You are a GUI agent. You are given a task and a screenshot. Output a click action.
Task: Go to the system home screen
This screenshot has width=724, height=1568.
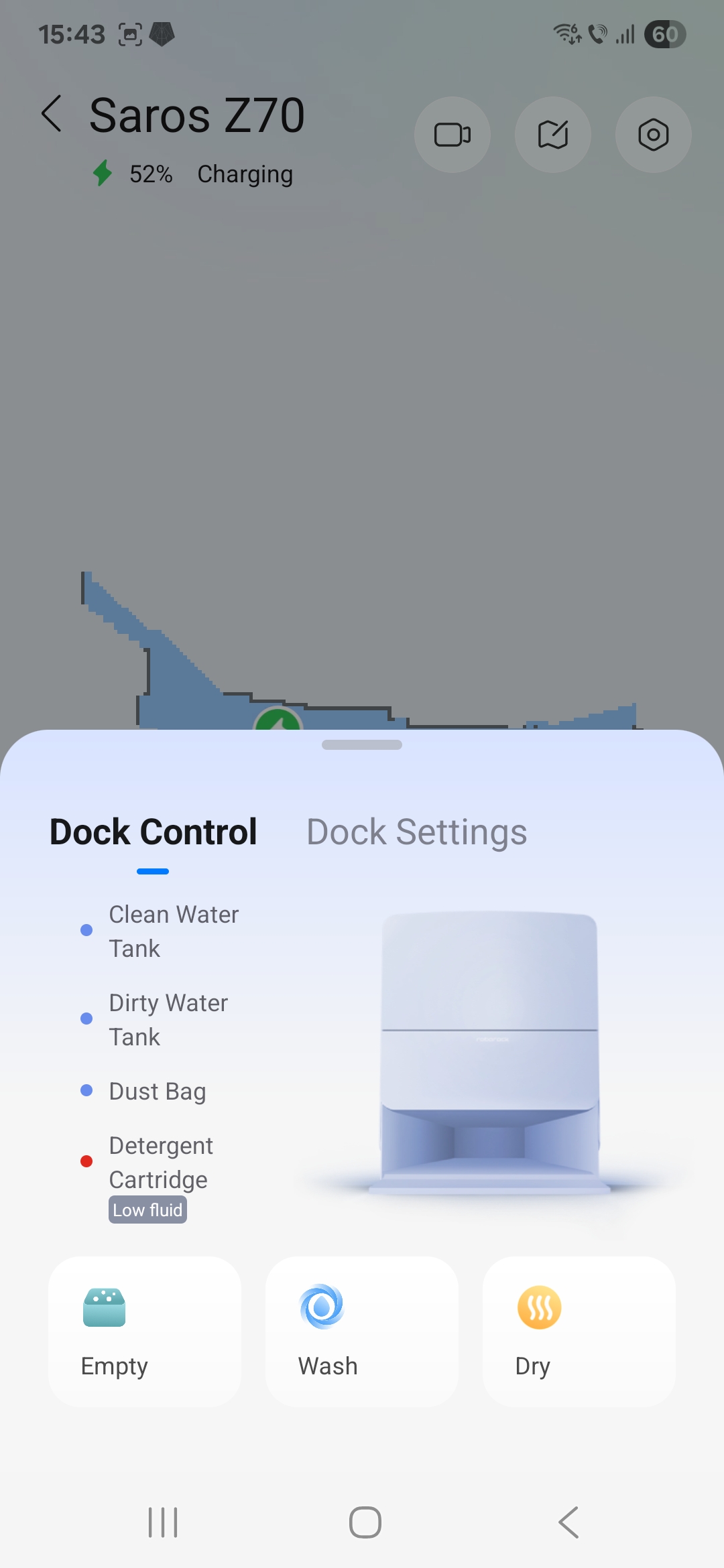(365, 1522)
